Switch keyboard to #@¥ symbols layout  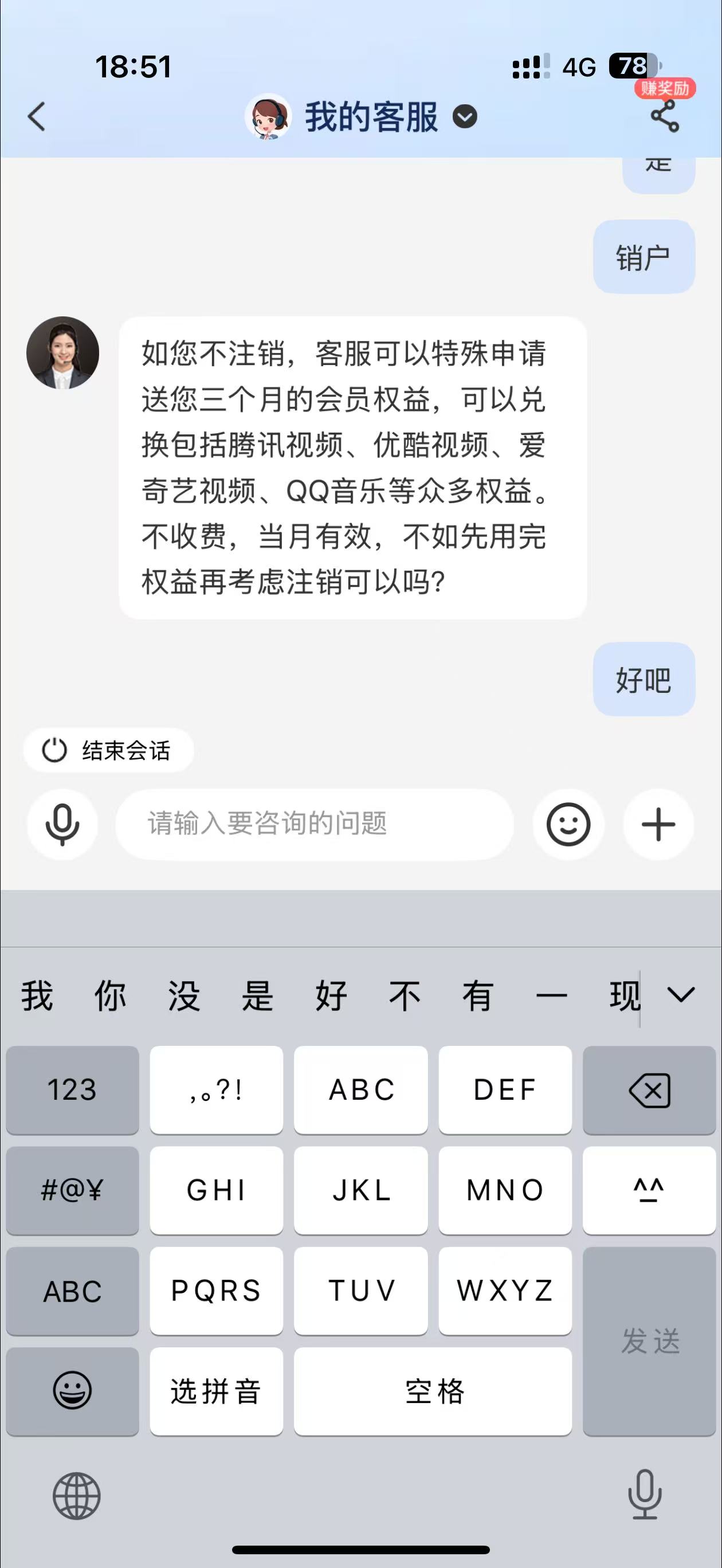[x=72, y=1190]
